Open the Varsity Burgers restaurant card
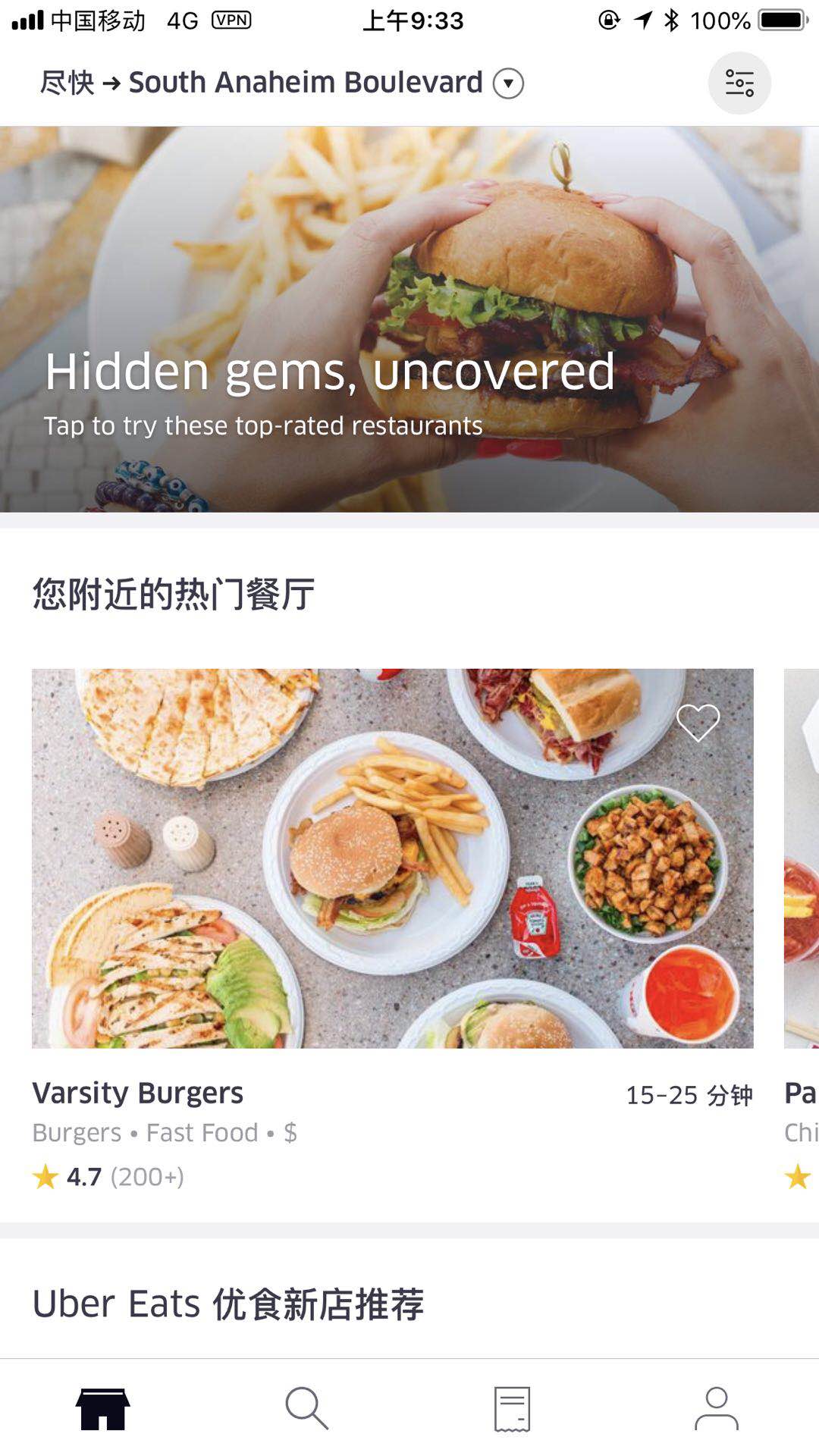Screen dimensions: 819x1456 click(393, 930)
